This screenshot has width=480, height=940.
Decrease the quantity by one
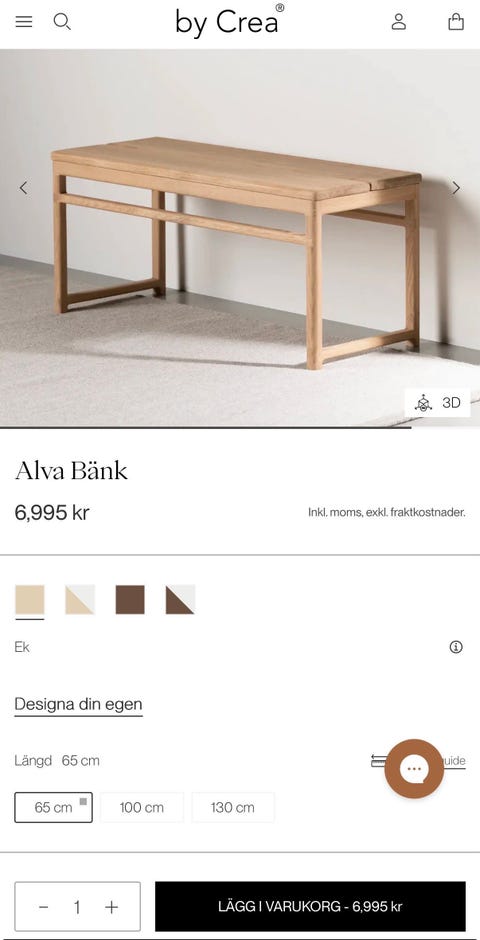(x=43, y=907)
